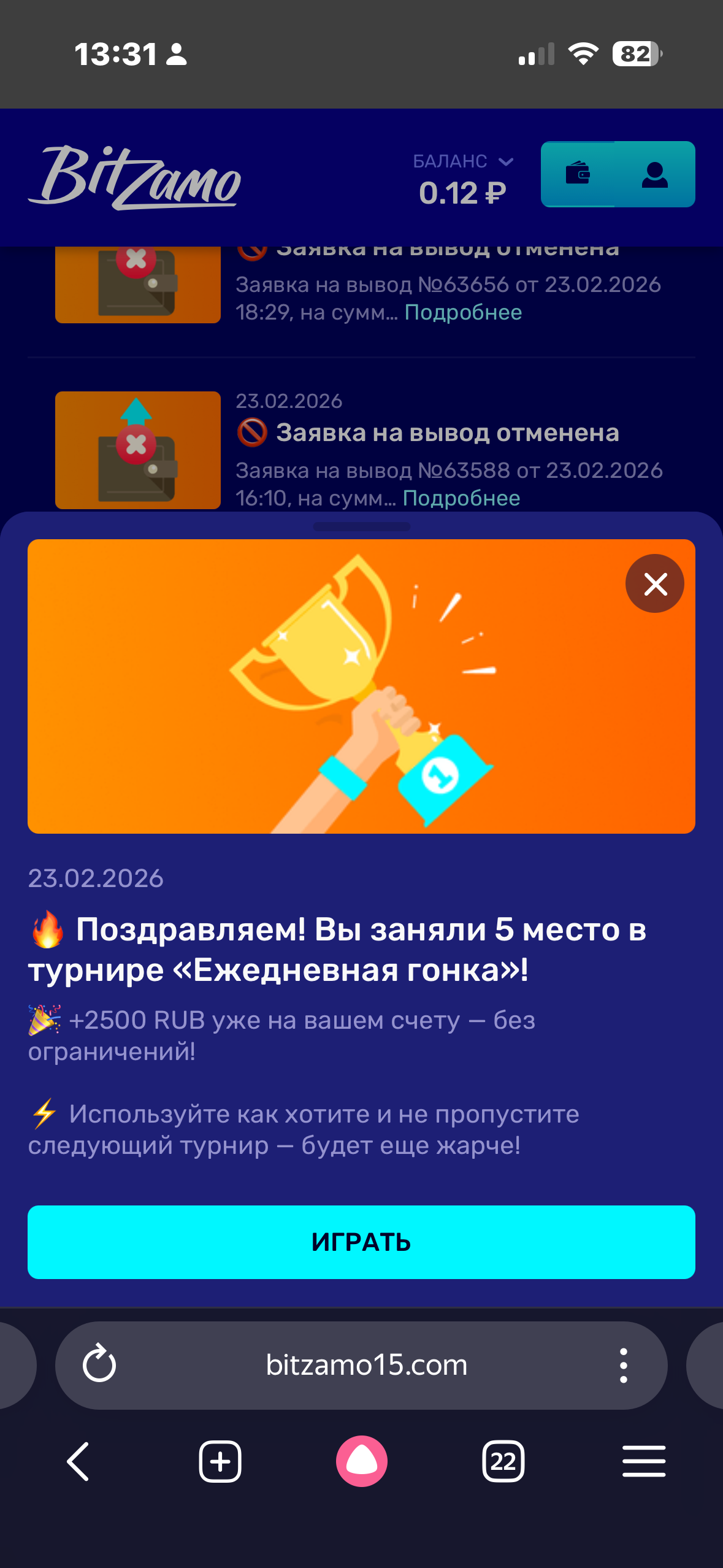Image resolution: width=723 pixels, height=1568 pixels.
Task: Open the wallet icon in header
Action: pos(578,174)
